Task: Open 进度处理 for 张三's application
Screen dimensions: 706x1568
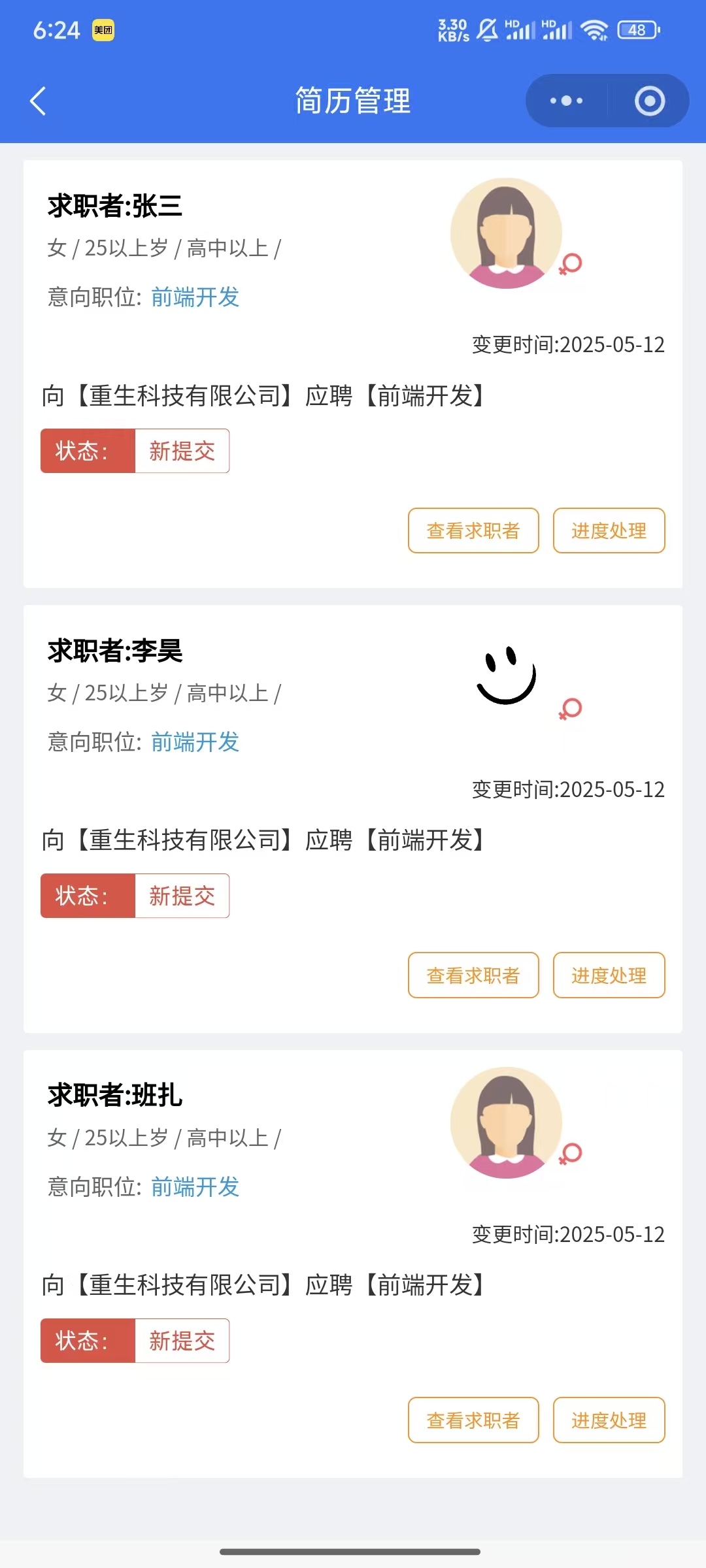Action: coord(609,531)
